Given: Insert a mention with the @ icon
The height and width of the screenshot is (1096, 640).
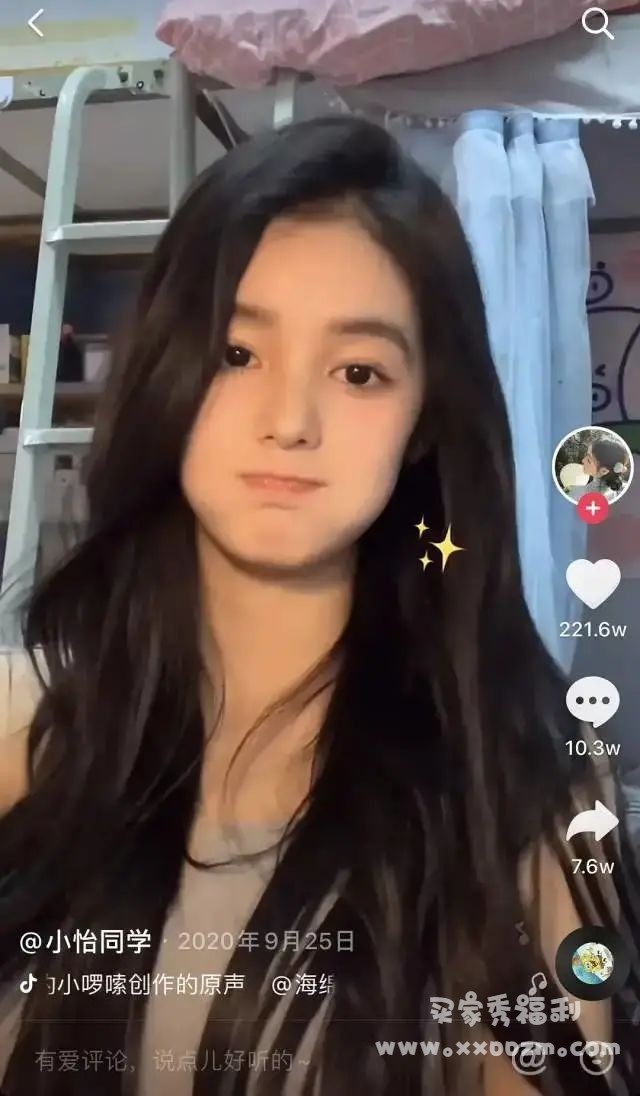Looking at the screenshot, I should [x=530, y=1059].
